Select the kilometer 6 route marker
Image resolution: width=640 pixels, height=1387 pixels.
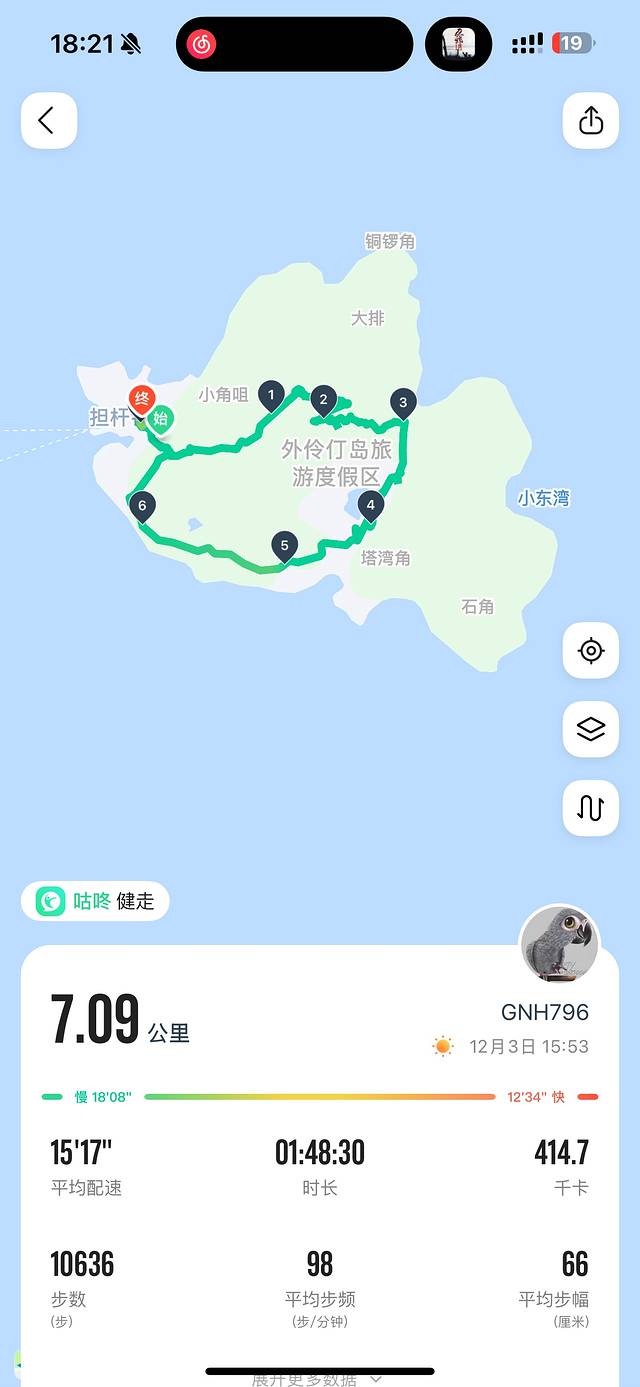(x=142, y=507)
